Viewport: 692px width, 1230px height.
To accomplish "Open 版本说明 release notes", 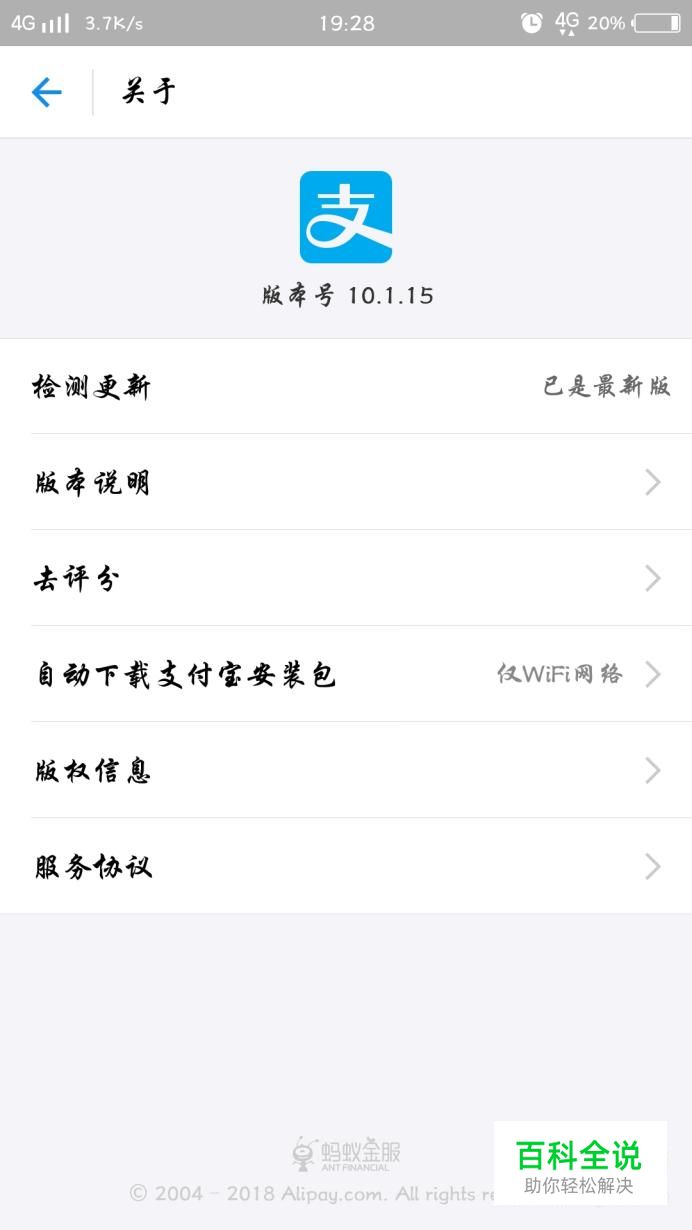I will pos(346,483).
